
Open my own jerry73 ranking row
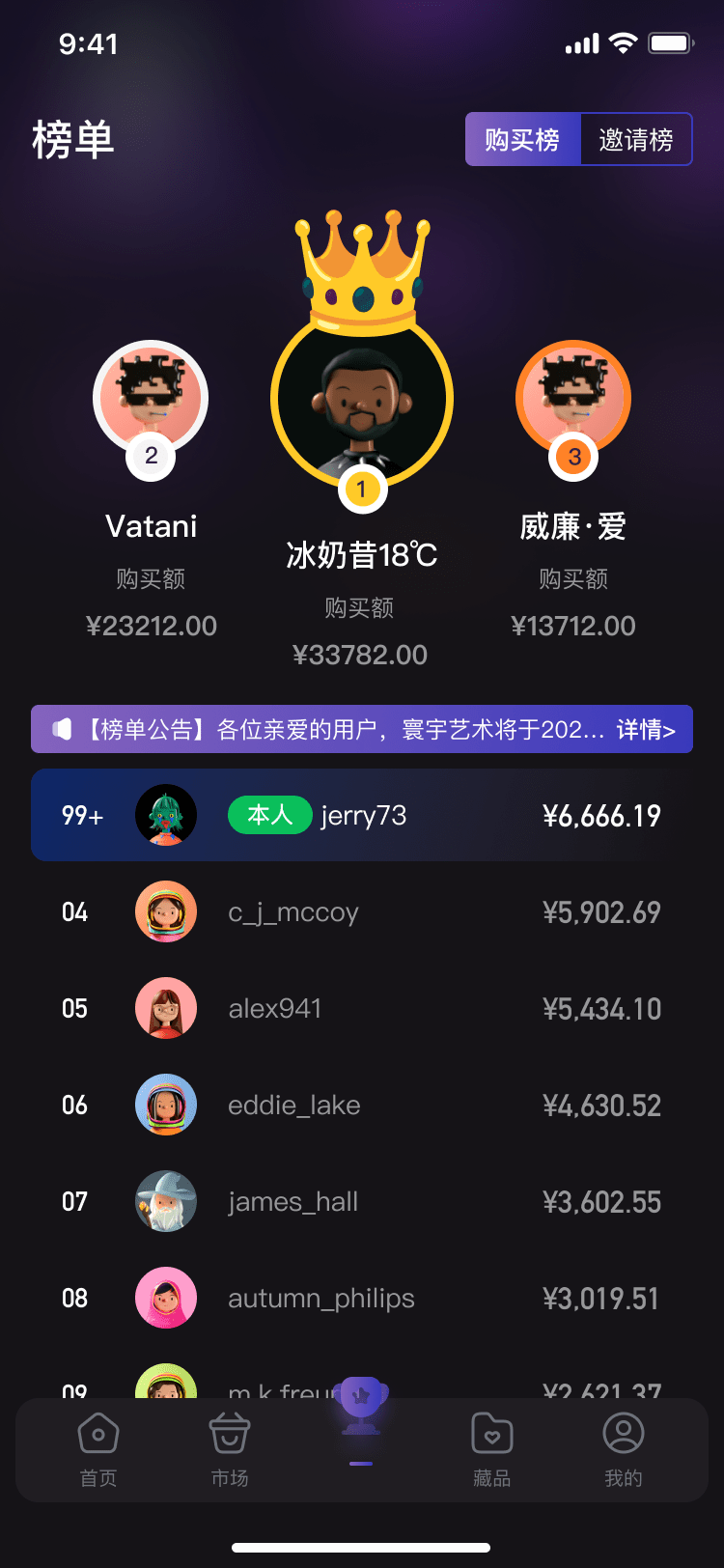coord(362,815)
